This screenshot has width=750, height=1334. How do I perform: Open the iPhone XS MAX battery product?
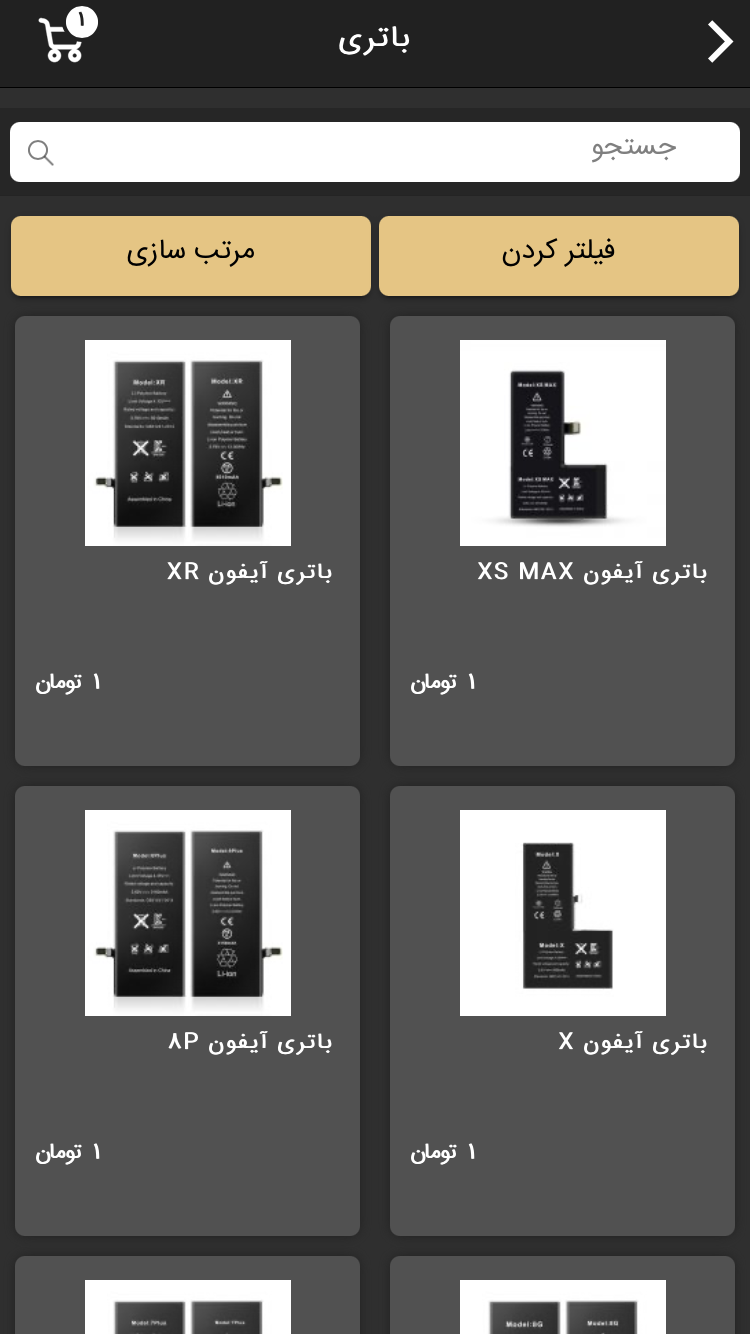click(562, 540)
